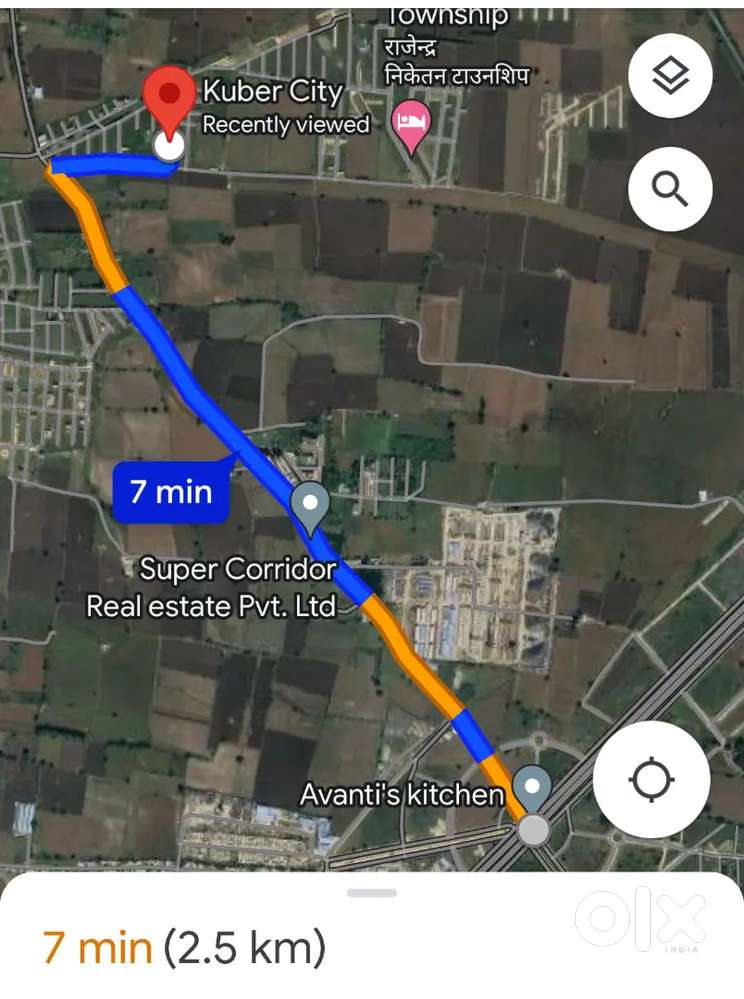Tap the Super Corridor Real estate marker
This screenshot has width=744, height=999.
[x=310, y=505]
